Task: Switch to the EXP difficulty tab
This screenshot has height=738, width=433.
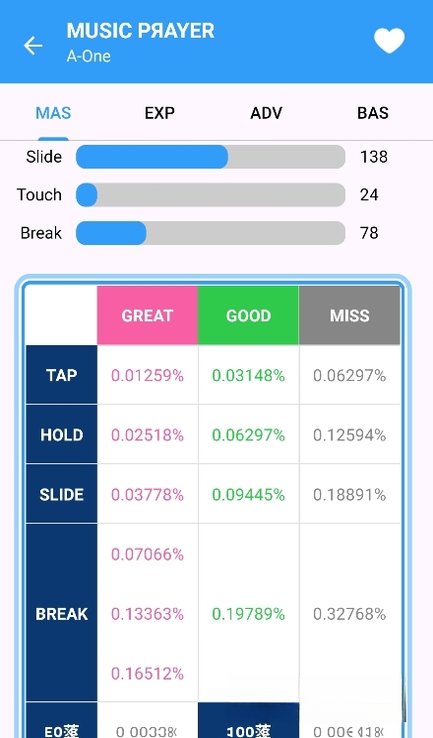Action: (x=160, y=113)
